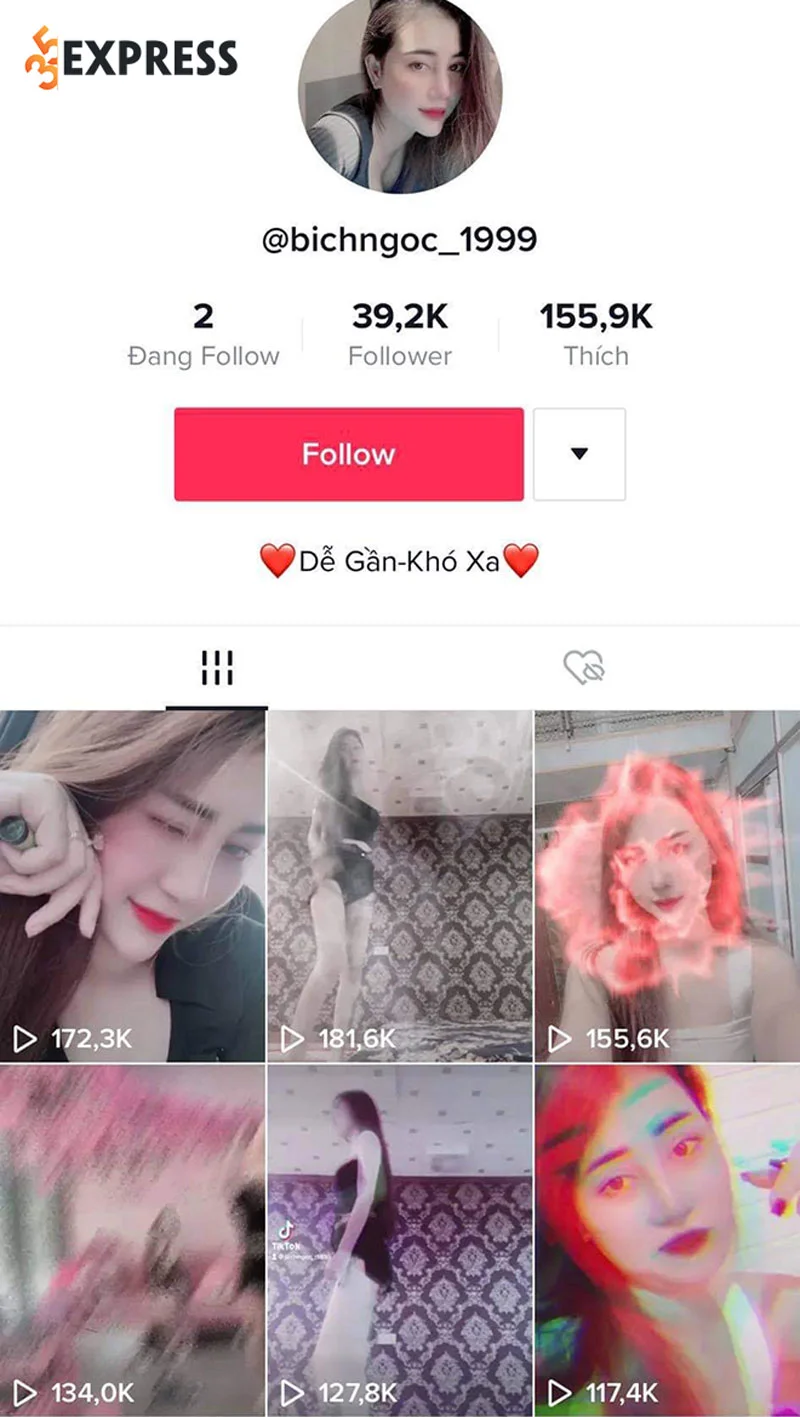
Task: Switch to the videos grid tab
Action: pos(216,668)
